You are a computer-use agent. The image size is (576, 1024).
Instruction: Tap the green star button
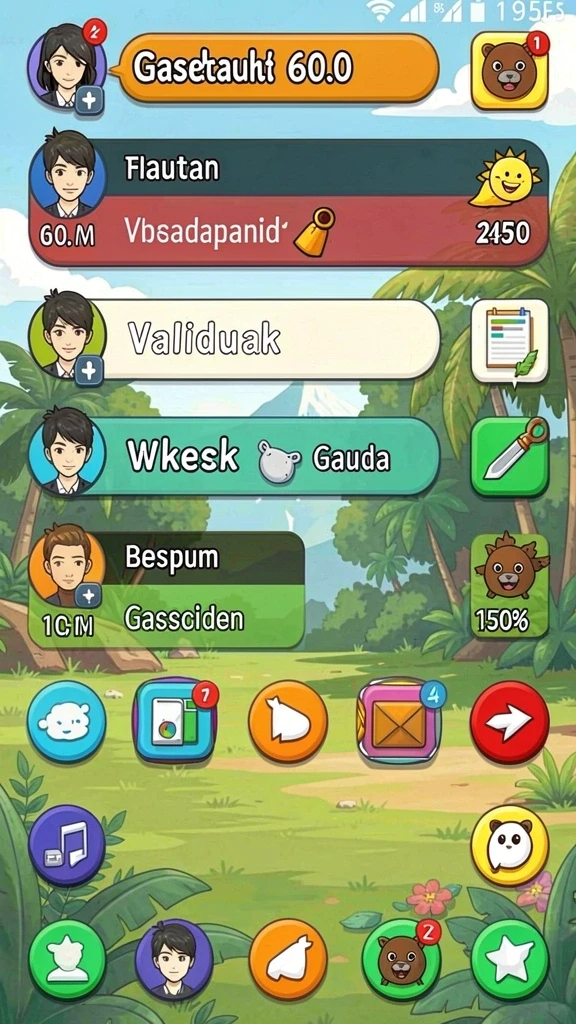509,960
